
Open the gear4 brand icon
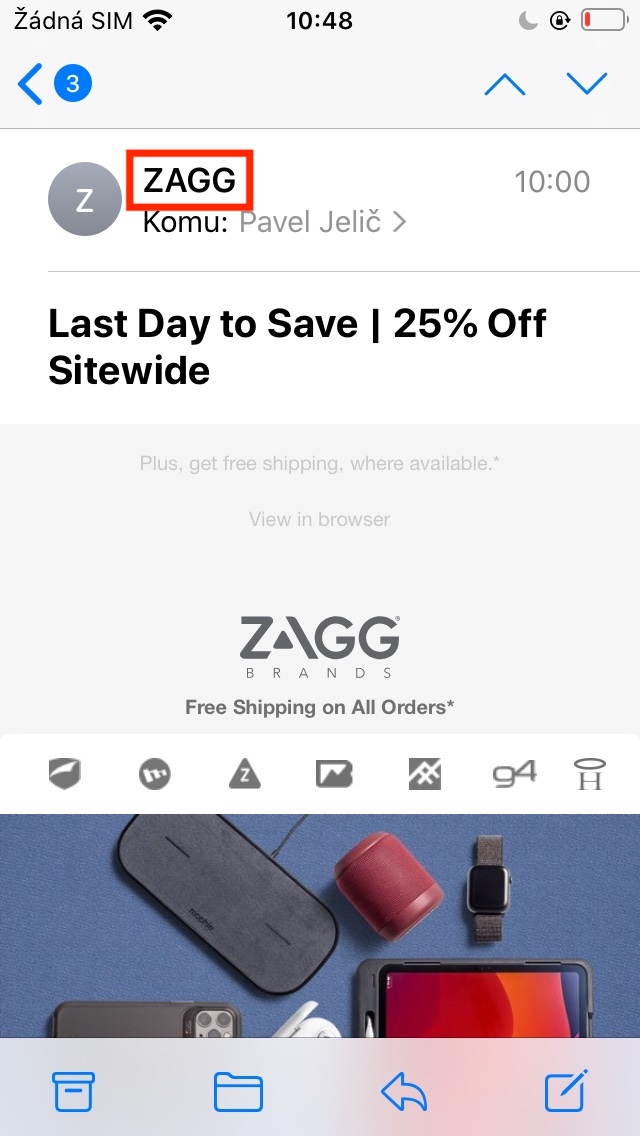515,774
